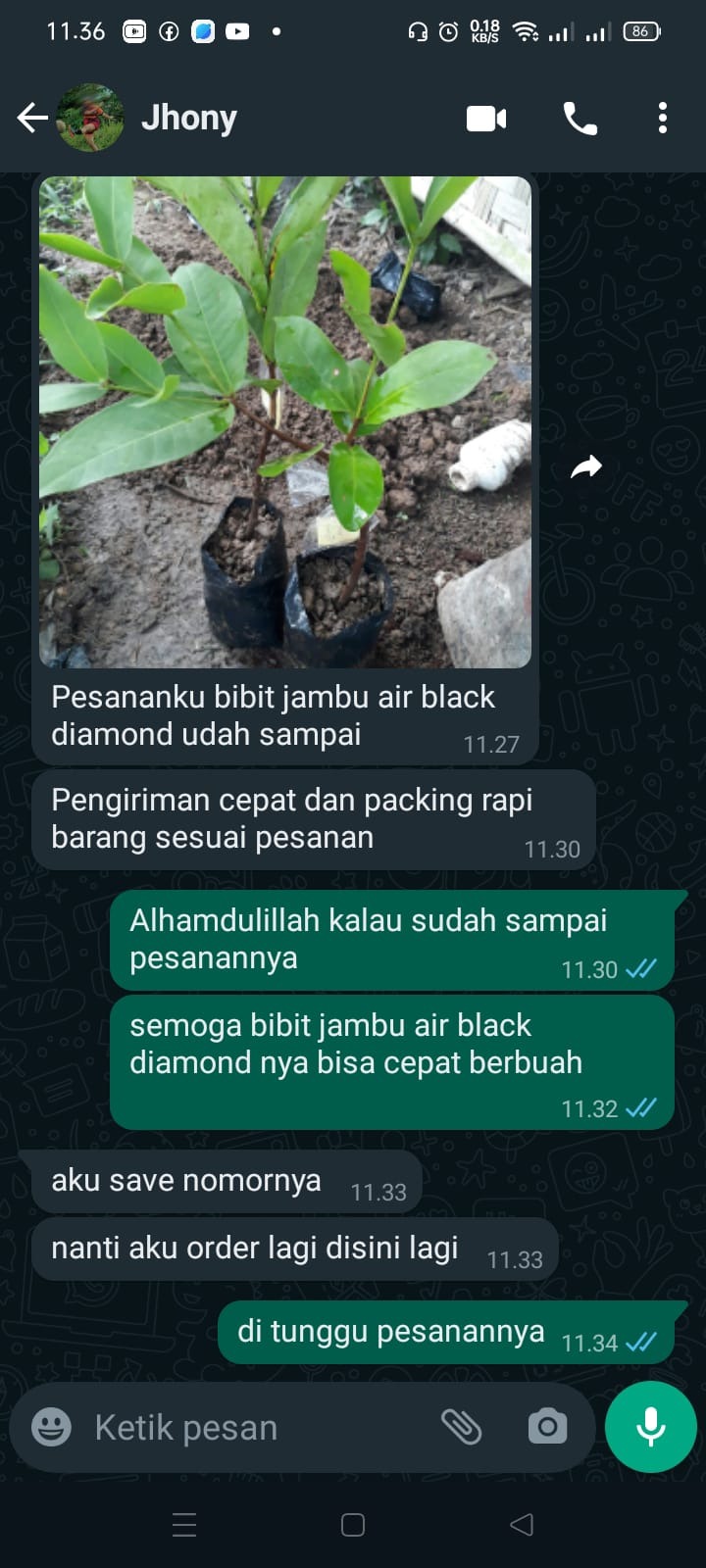Open the emoji picker
Viewport: 706px width, 1568px height.
pyautogui.click(x=51, y=1427)
